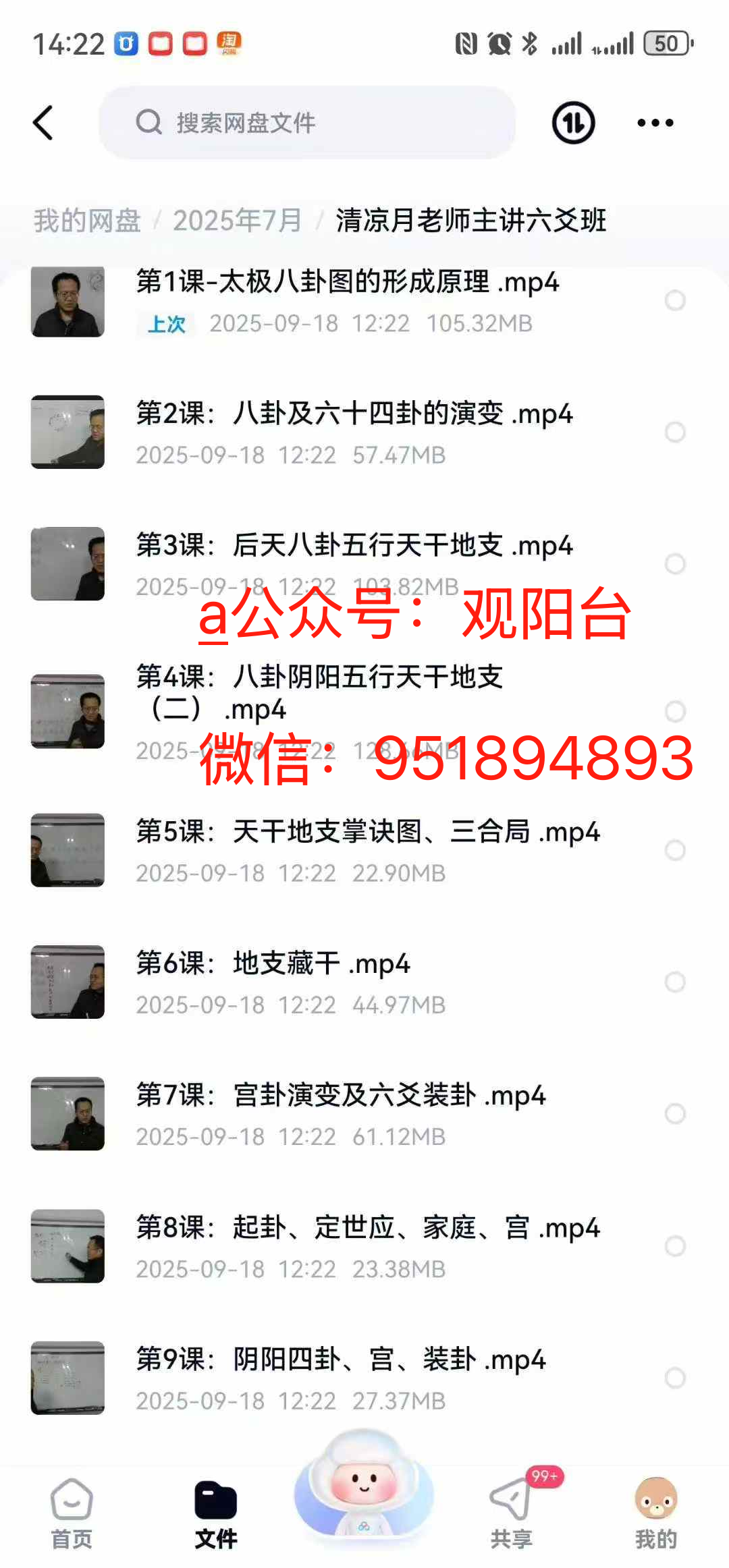Tap the 搜索网盘文件 search box
729x1568 pixels.
[307, 123]
